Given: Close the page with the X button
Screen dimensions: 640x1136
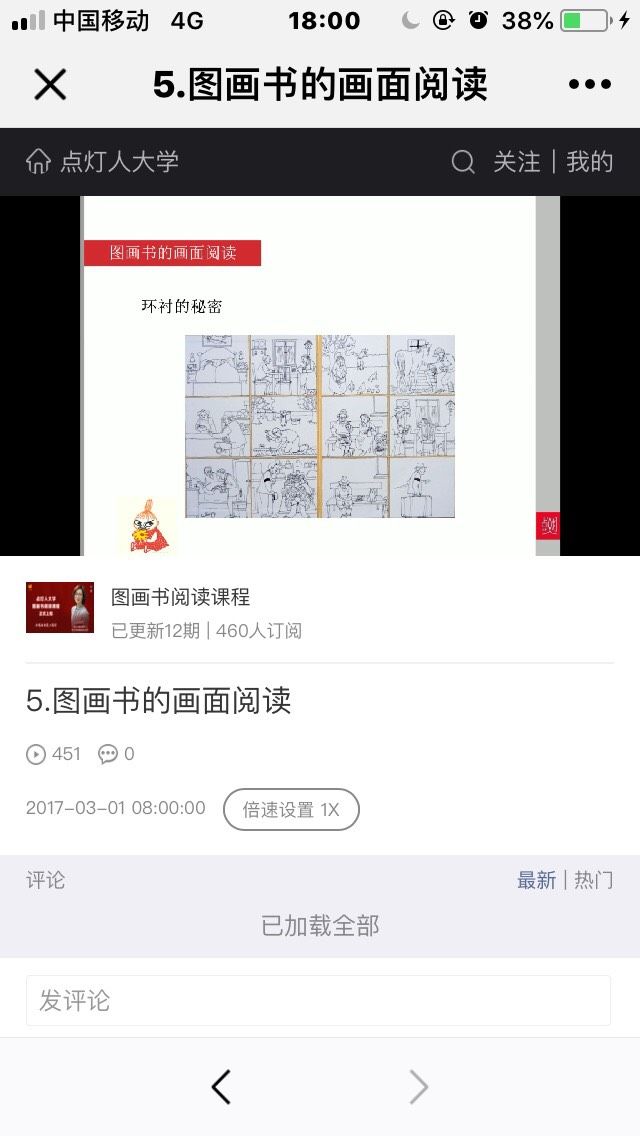Looking at the screenshot, I should 50,85.
